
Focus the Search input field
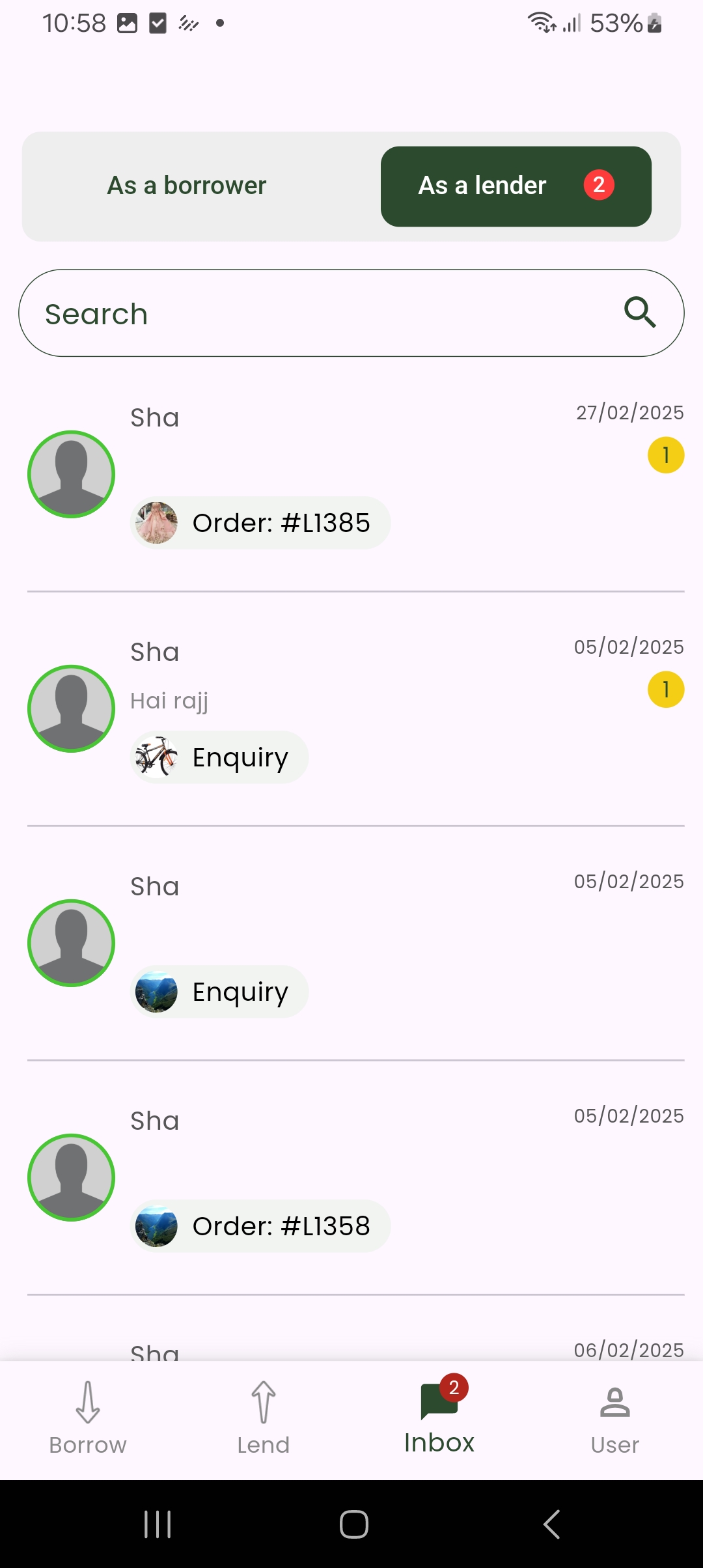[x=312, y=314]
